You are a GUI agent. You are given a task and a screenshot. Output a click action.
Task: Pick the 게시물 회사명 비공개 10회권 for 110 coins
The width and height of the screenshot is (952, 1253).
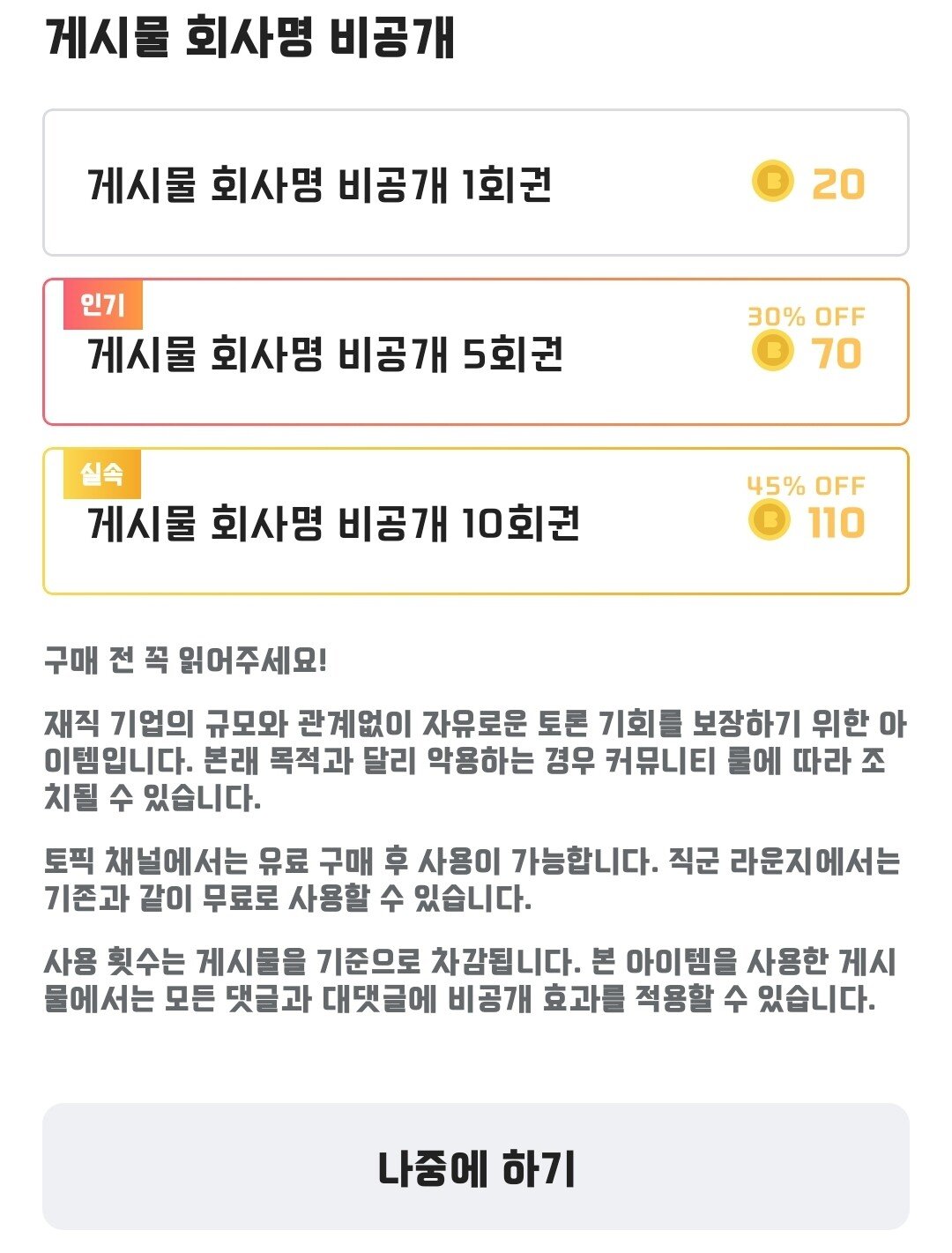coord(476,522)
